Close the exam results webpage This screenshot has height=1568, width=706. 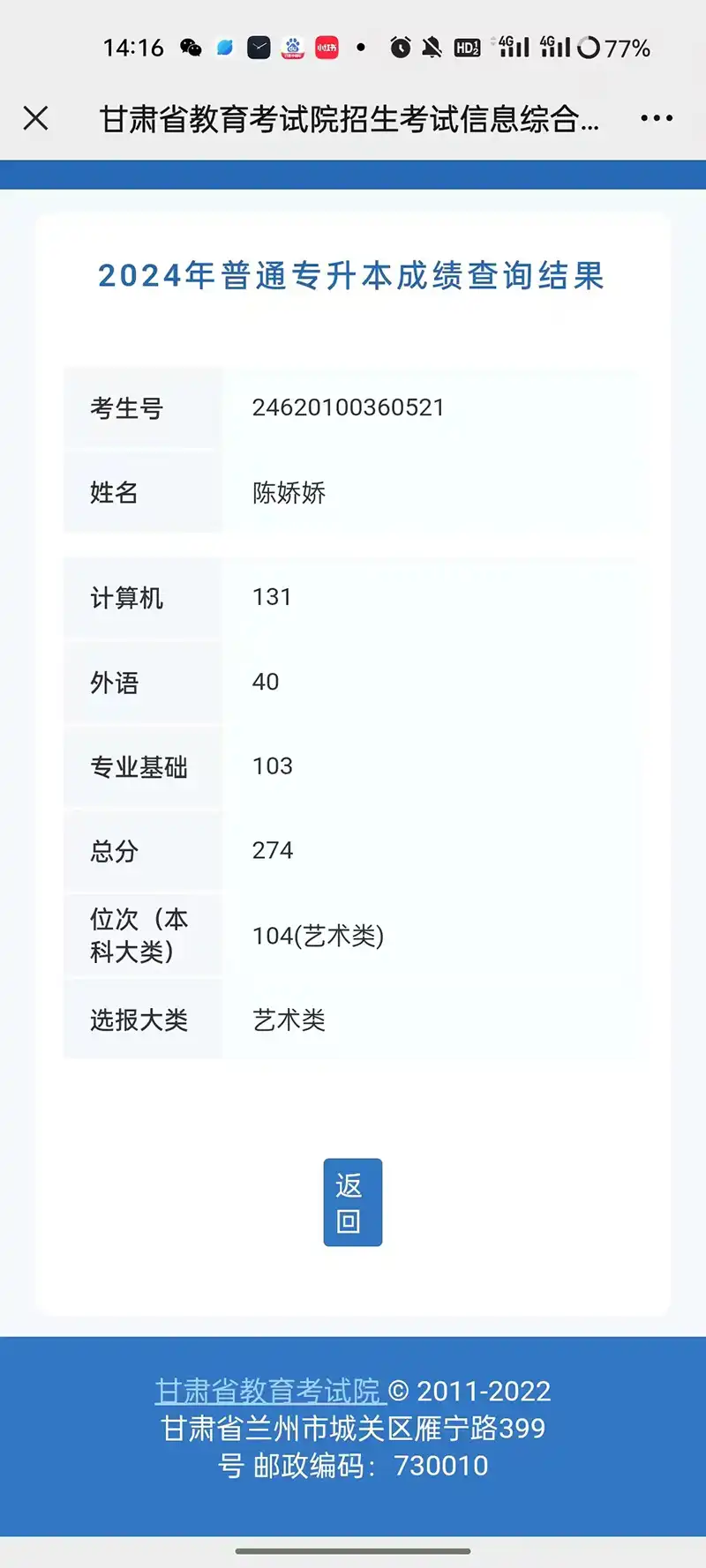click(x=36, y=118)
